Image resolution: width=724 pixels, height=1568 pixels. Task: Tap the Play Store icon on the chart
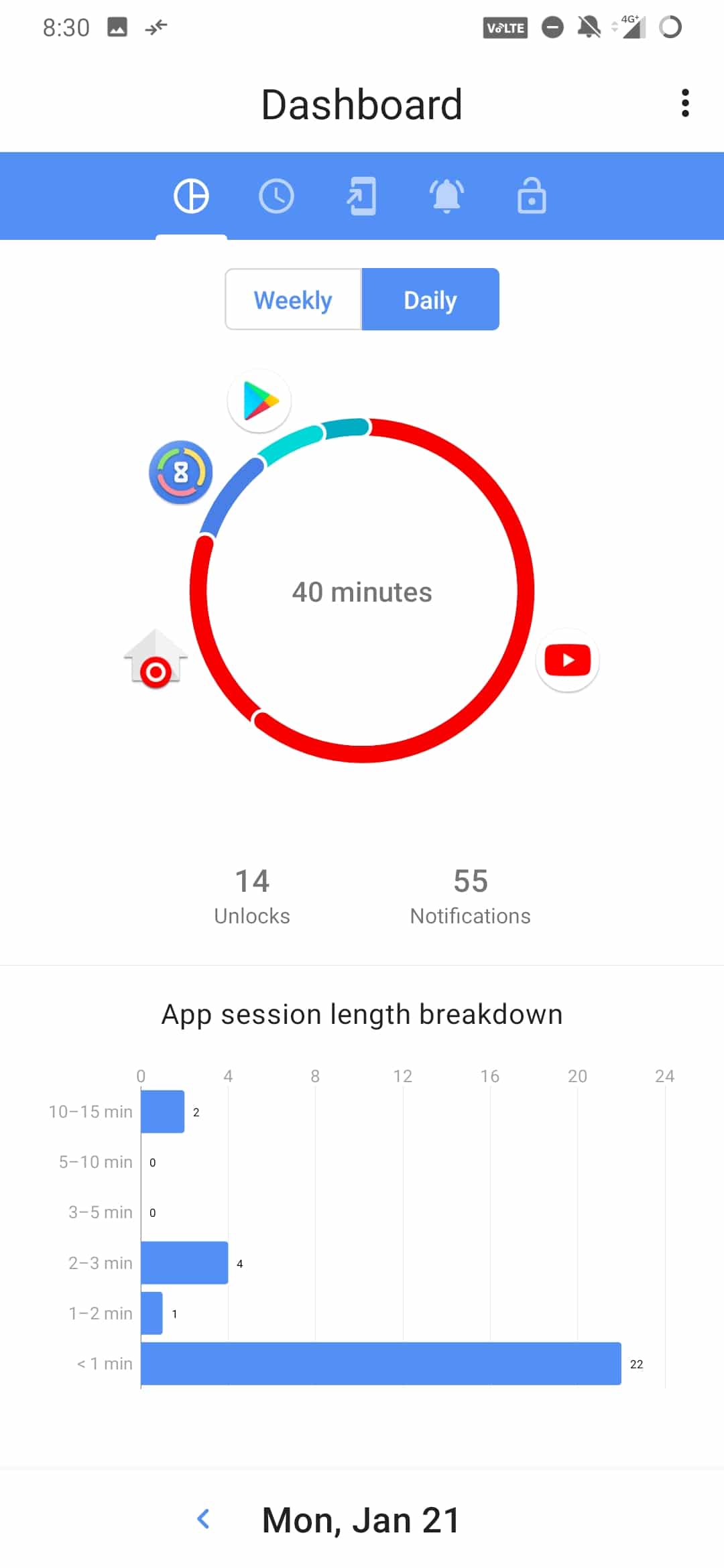coord(259,401)
